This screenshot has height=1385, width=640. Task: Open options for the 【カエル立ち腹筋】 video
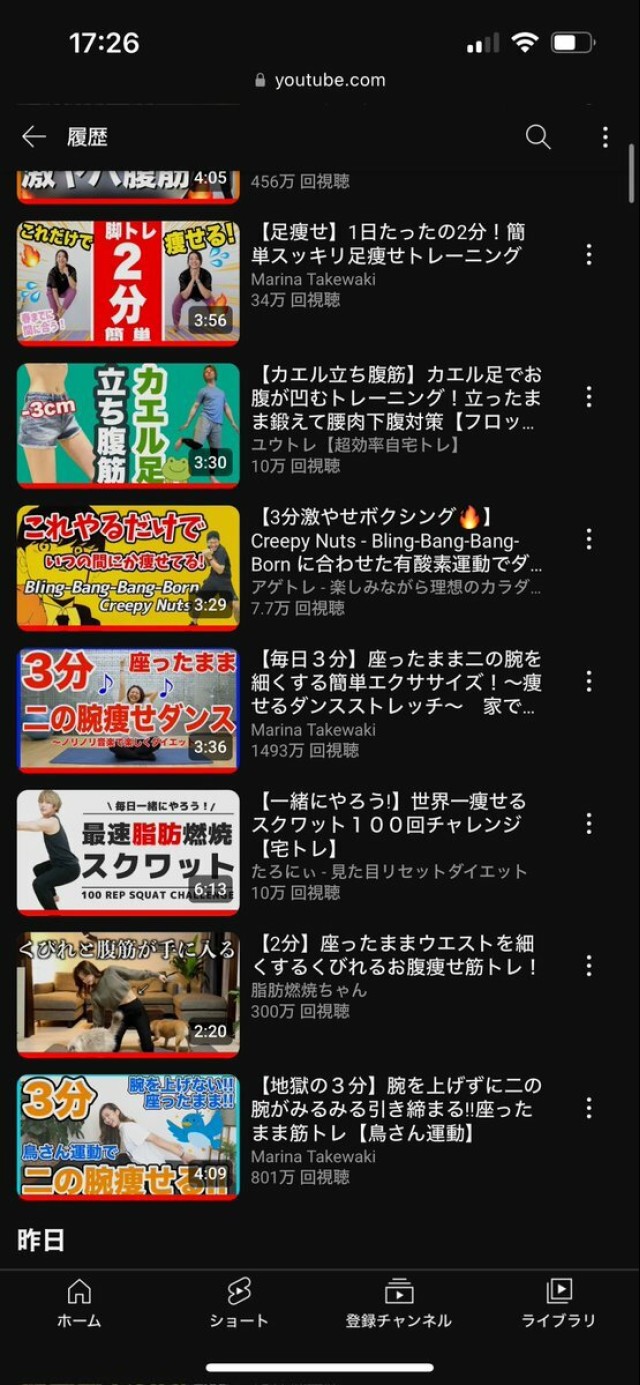(x=589, y=397)
